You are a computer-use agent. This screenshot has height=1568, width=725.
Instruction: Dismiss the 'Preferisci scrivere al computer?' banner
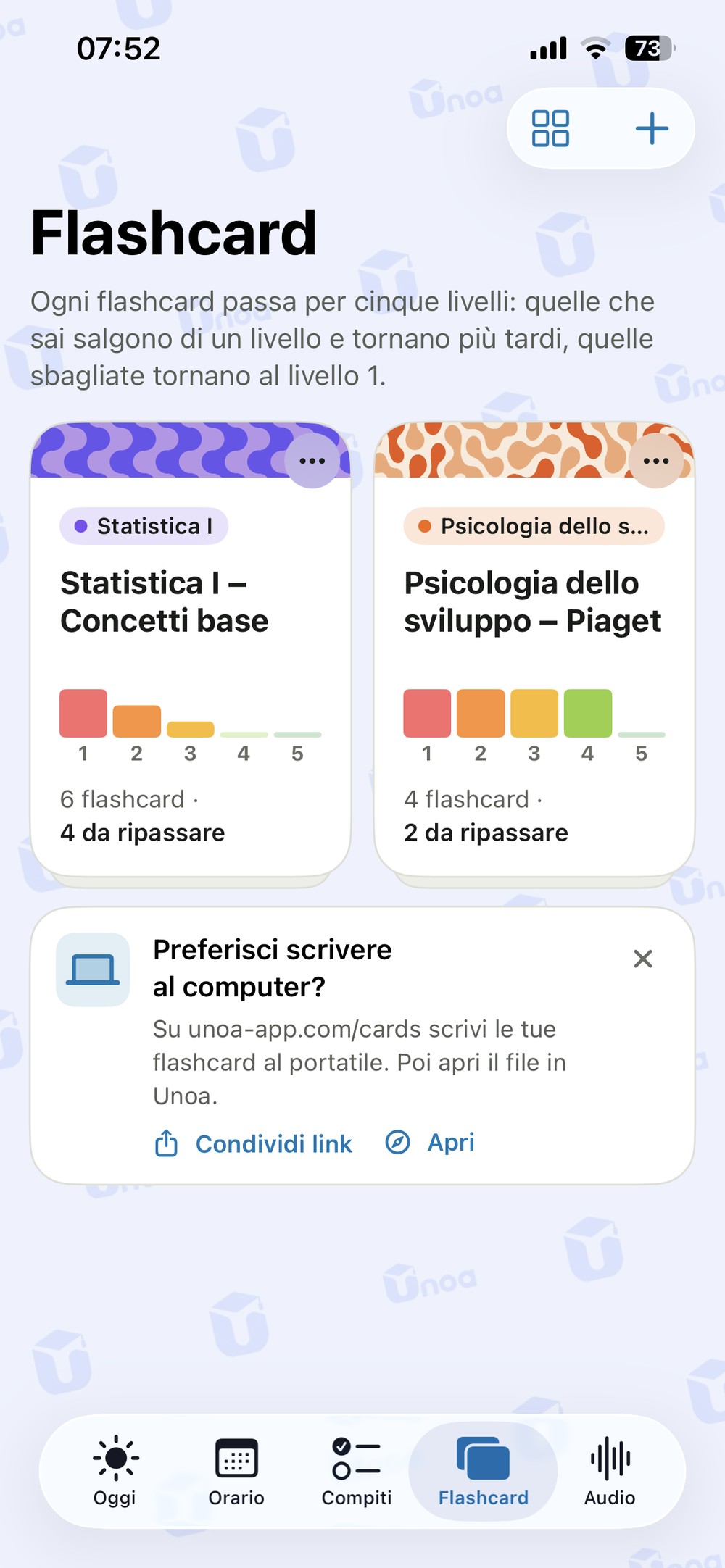[643, 959]
